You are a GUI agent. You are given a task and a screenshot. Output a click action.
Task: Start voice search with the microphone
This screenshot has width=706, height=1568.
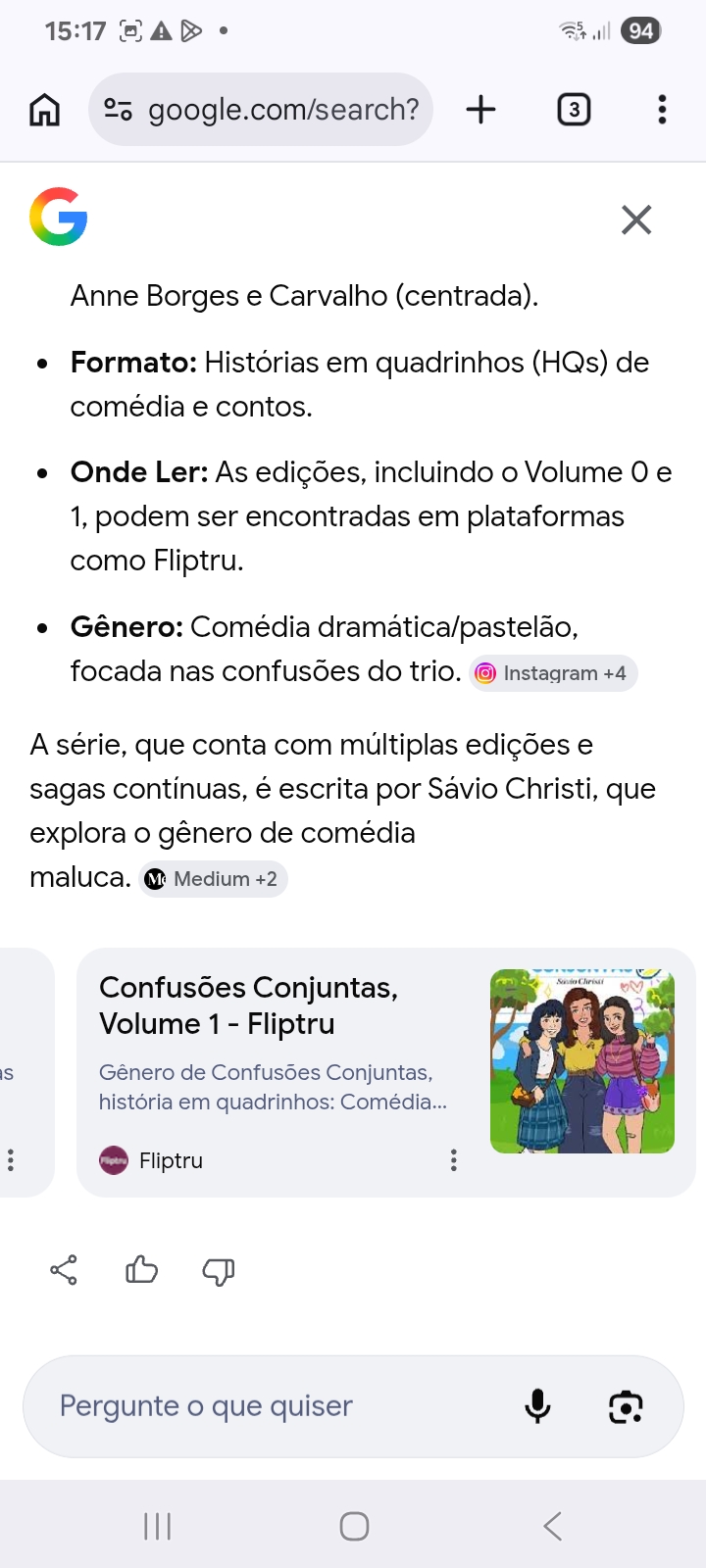click(x=537, y=1406)
